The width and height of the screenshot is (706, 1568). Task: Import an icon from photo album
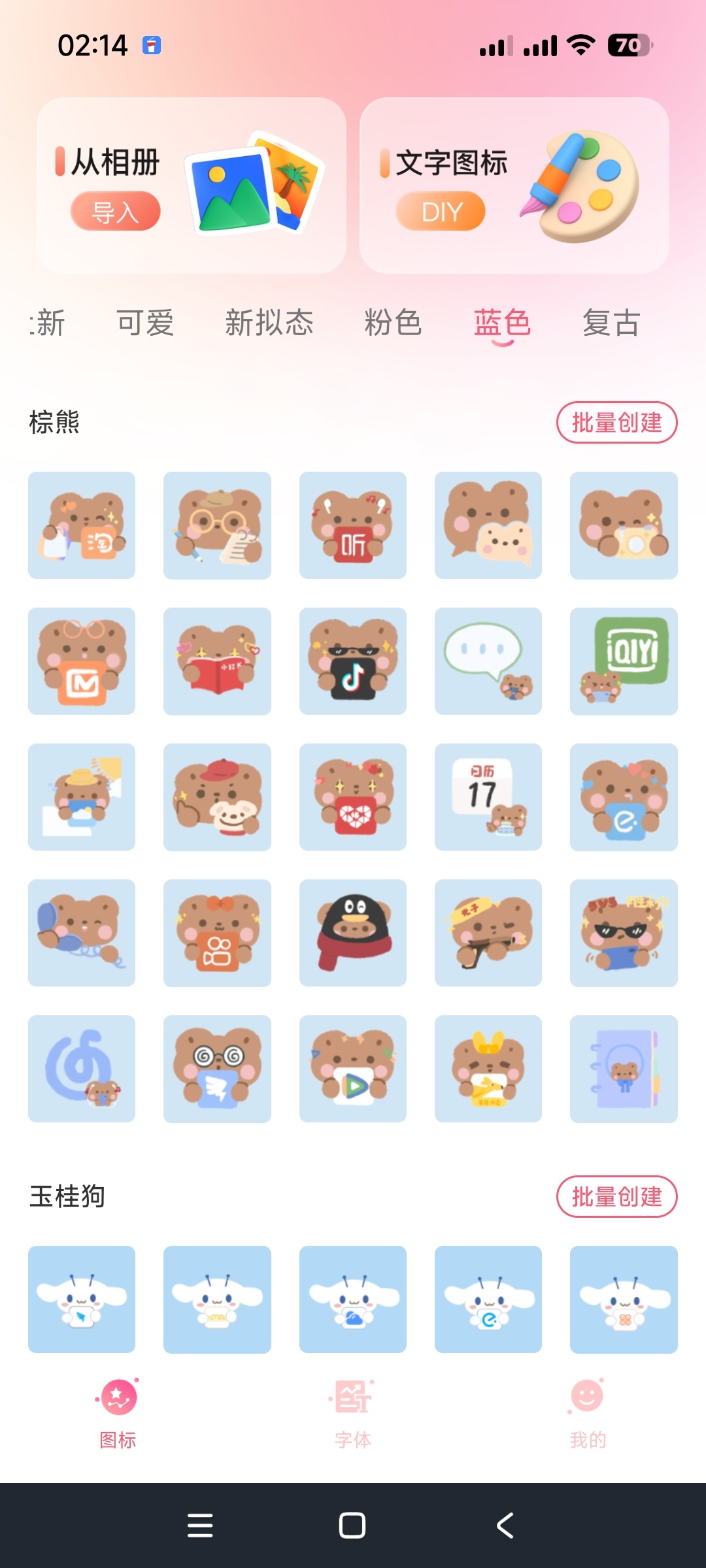tap(116, 211)
